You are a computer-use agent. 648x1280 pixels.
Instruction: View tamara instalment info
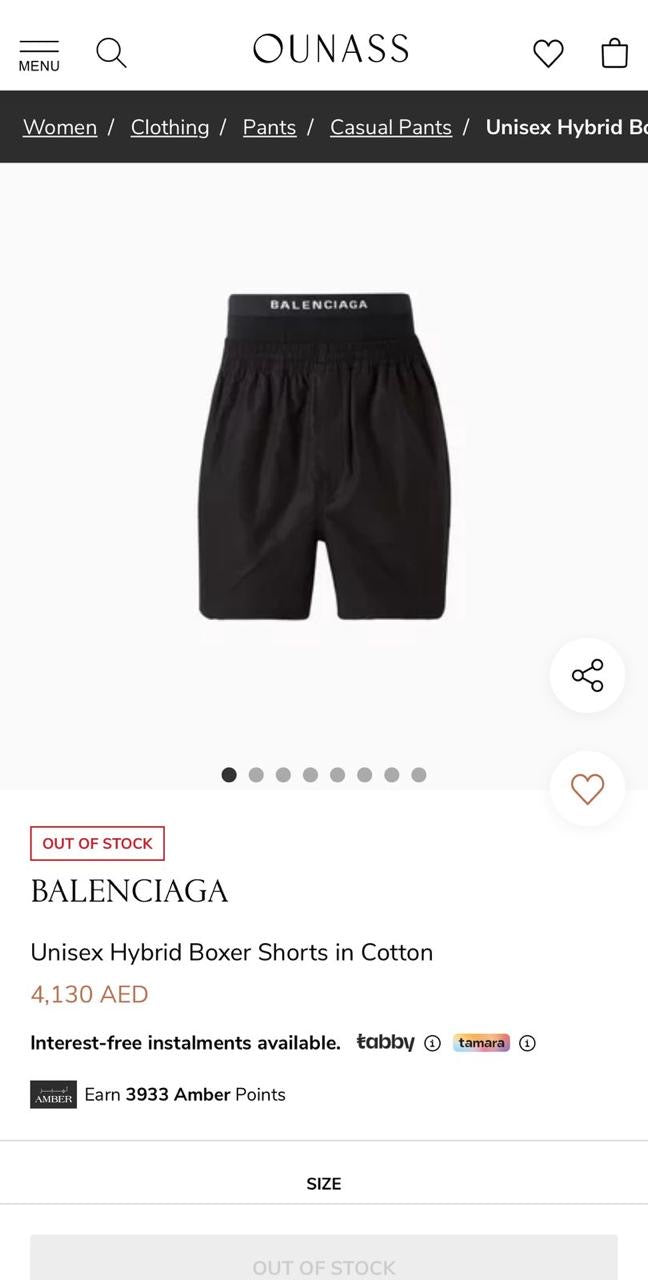[527, 1043]
